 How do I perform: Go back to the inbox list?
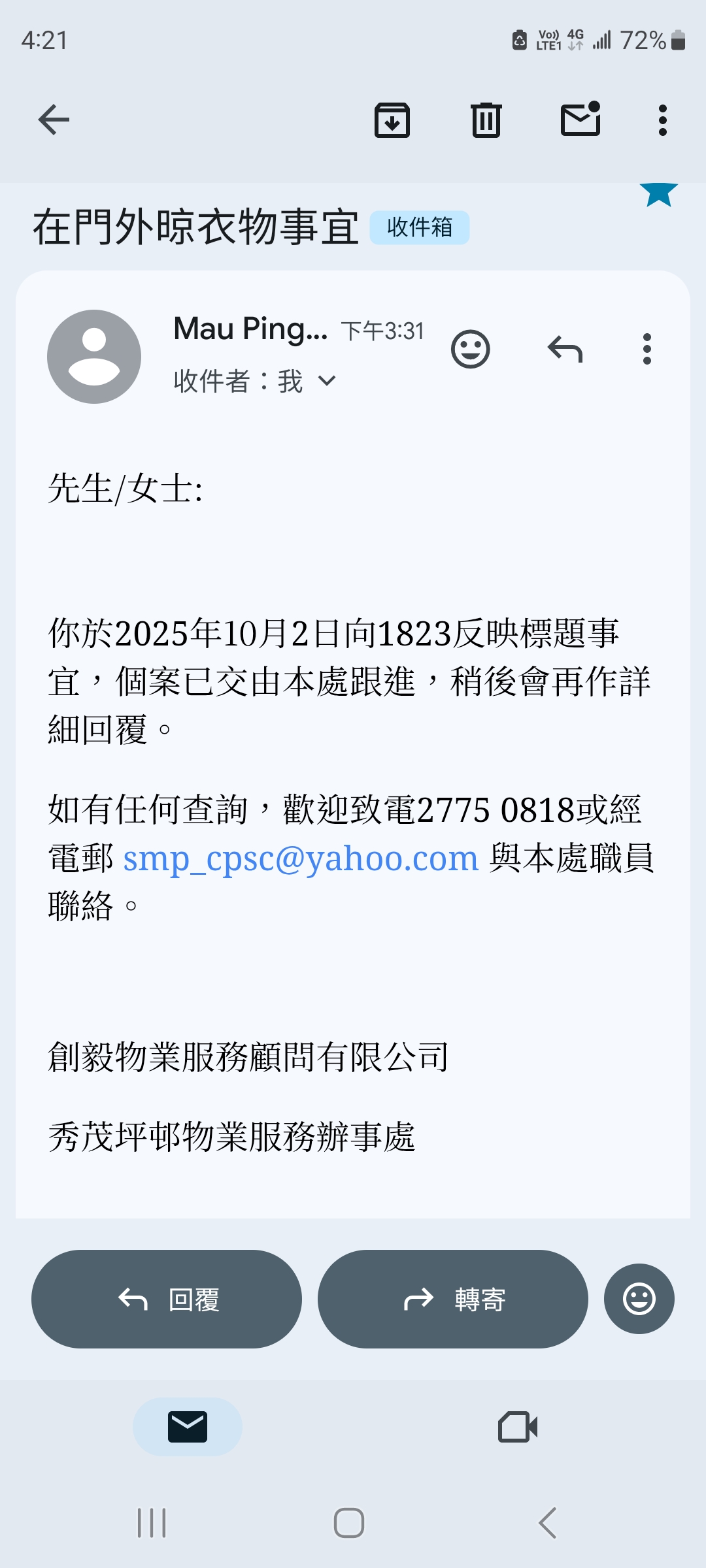54,120
